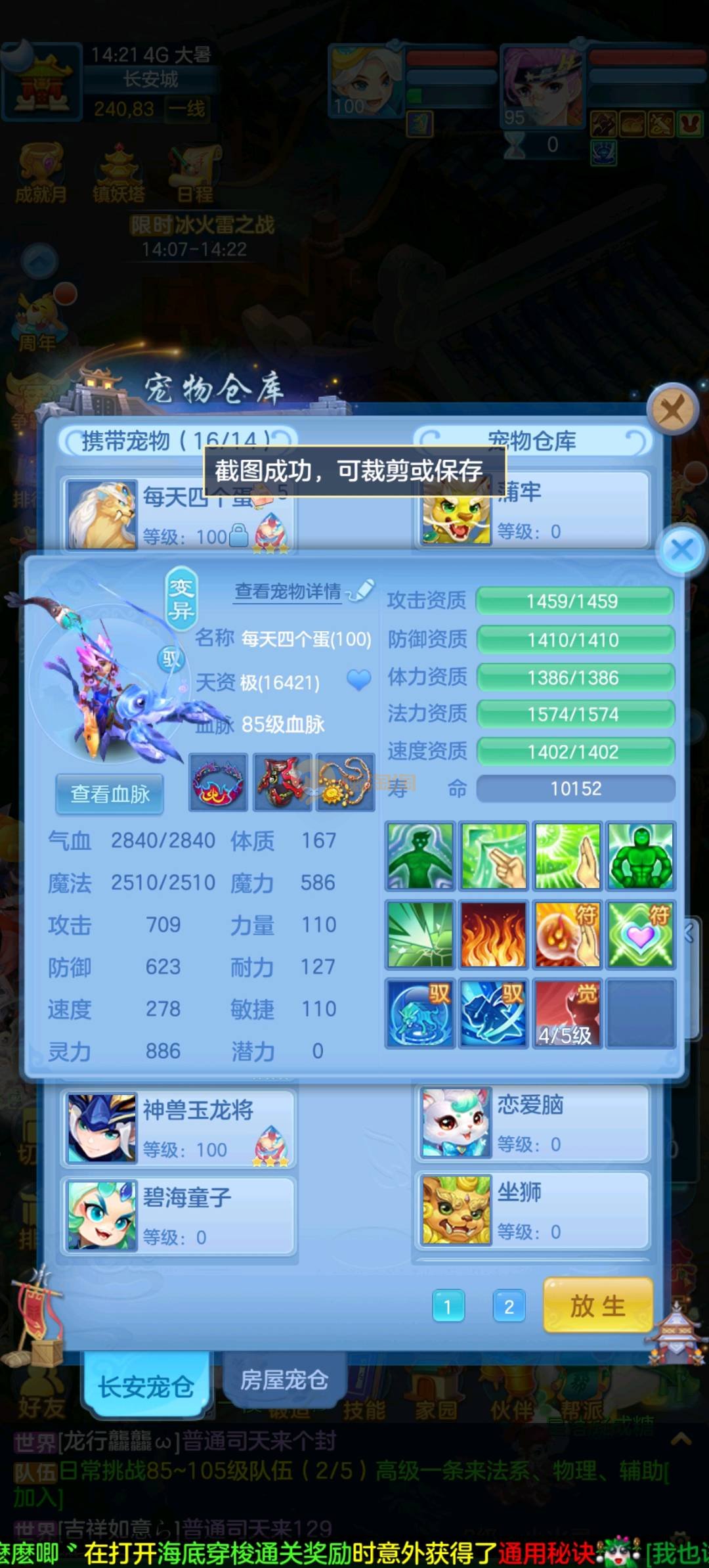This screenshot has height=1568, width=709.
Task: Close the 宠物仓库 window
Action: tap(671, 410)
